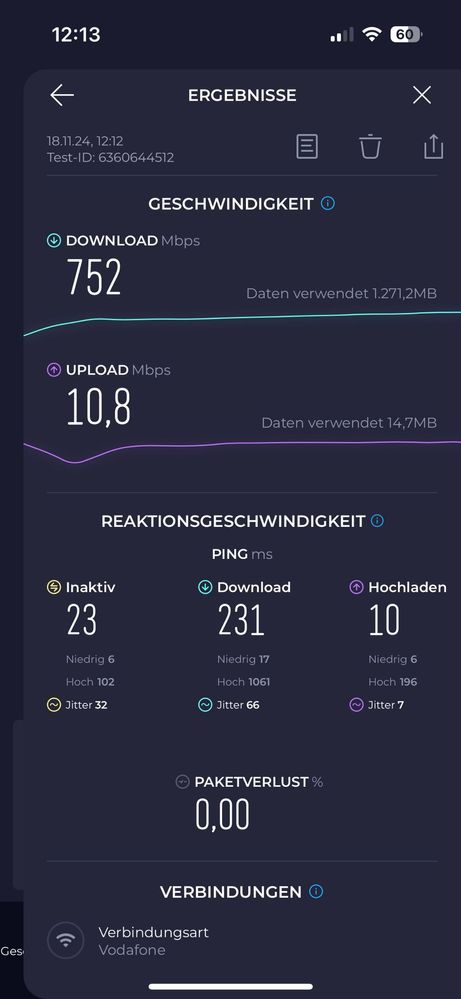Delete this test result
The height and width of the screenshot is (999, 461).
(x=370, y=146)
